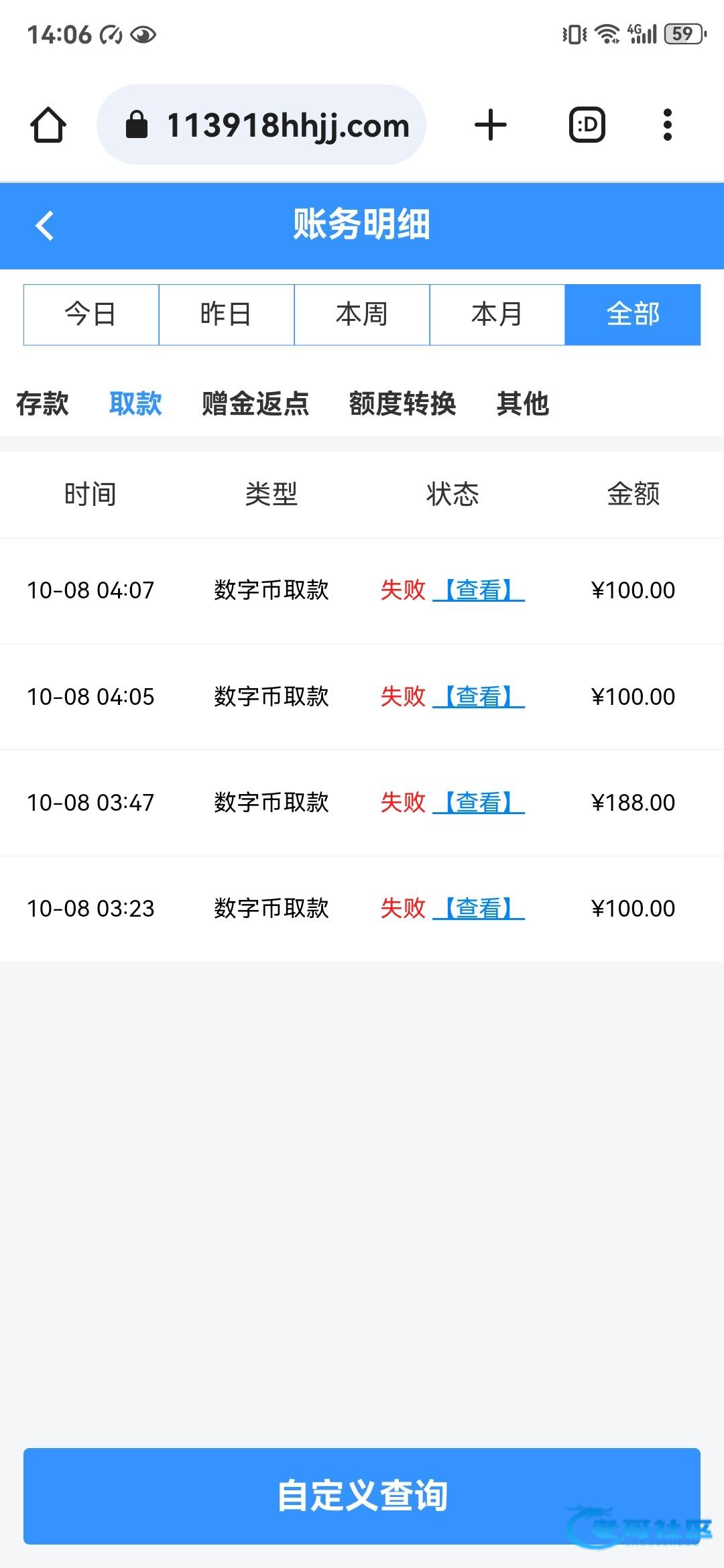Switch to the 取款 tab
The image size is (724, 1568).
(135, 403)
